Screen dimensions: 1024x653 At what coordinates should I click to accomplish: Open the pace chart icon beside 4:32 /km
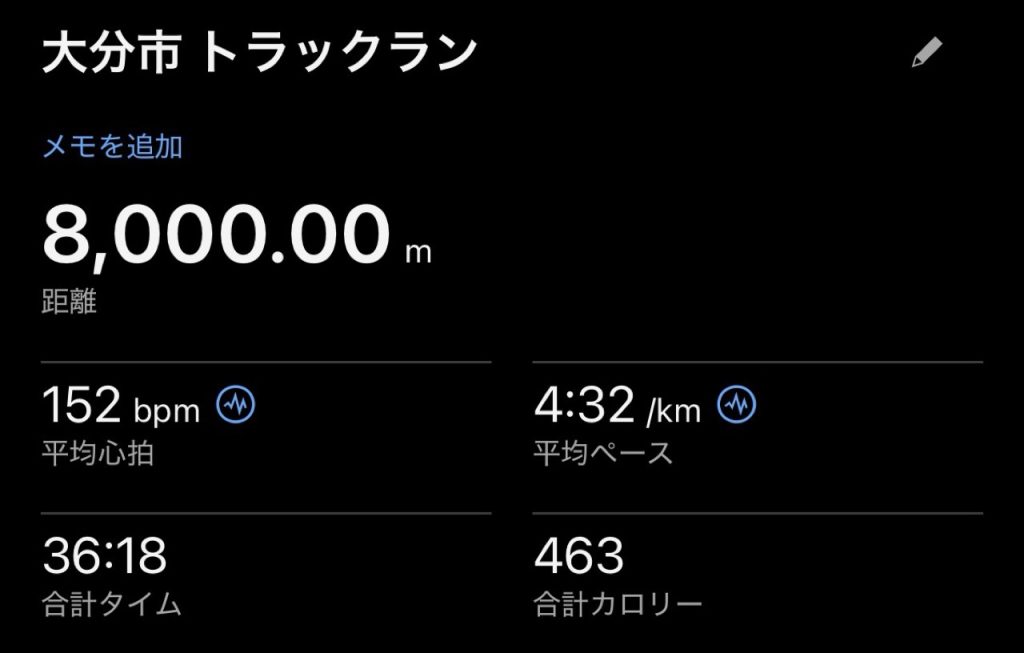point(737,405)
